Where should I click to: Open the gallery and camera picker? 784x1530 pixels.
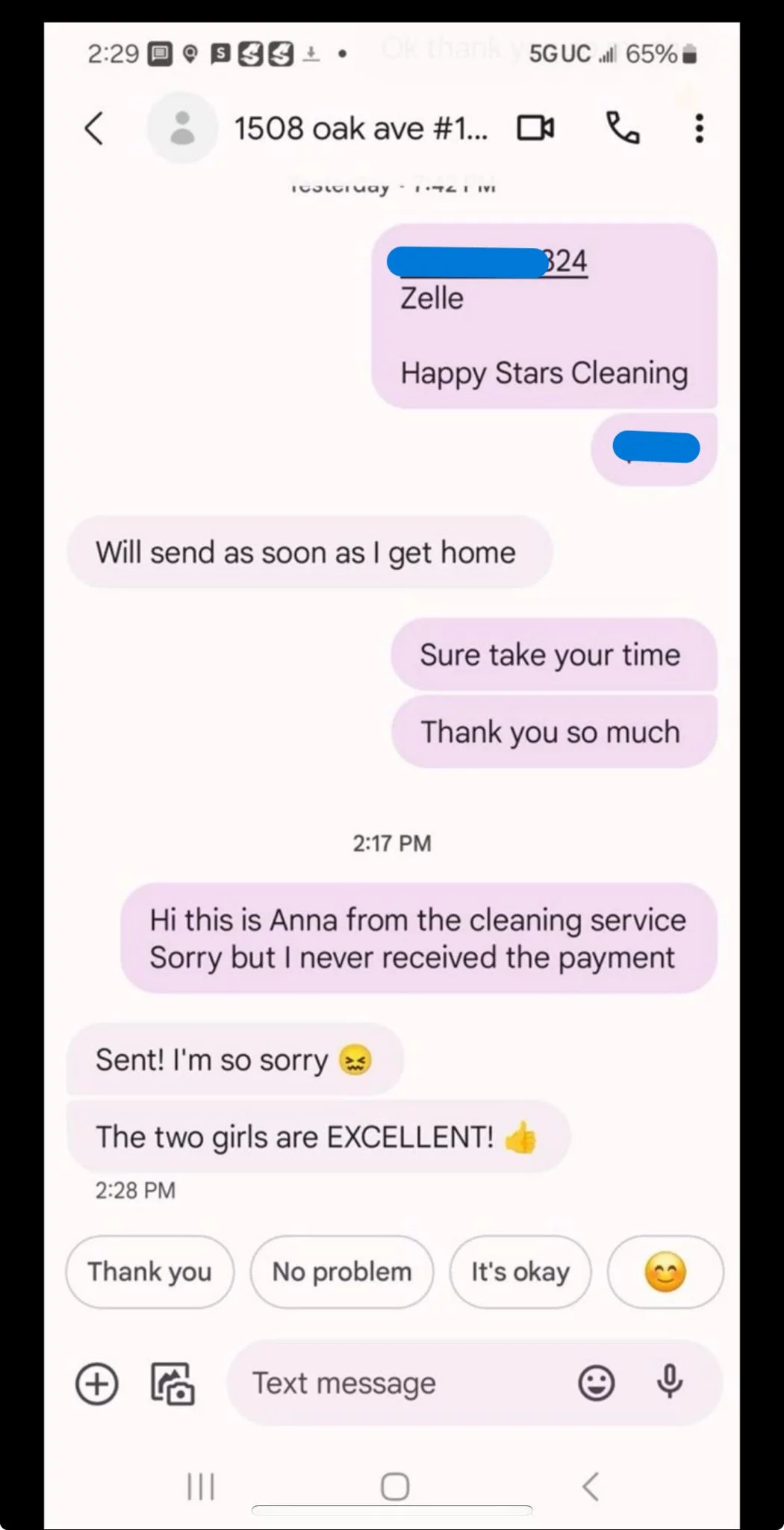[x=172, y=1384]
